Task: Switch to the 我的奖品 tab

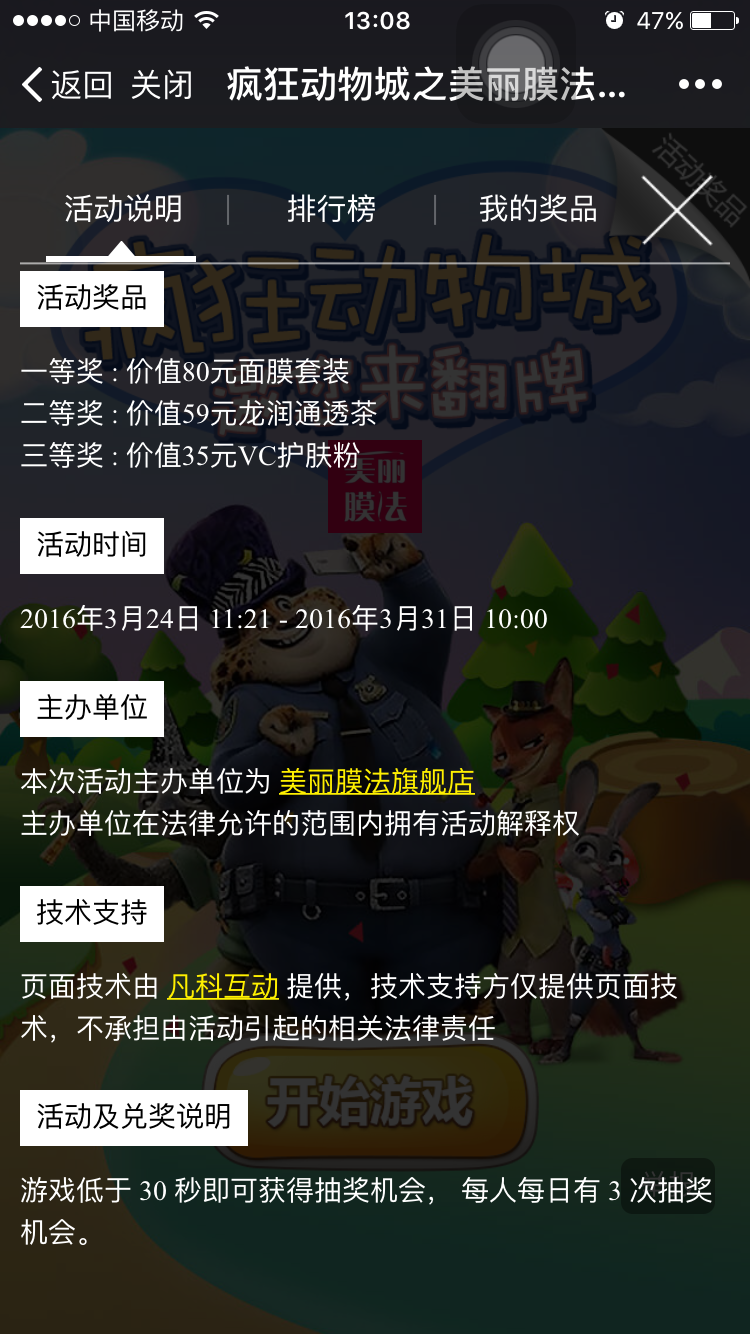Action: point(537,209)
